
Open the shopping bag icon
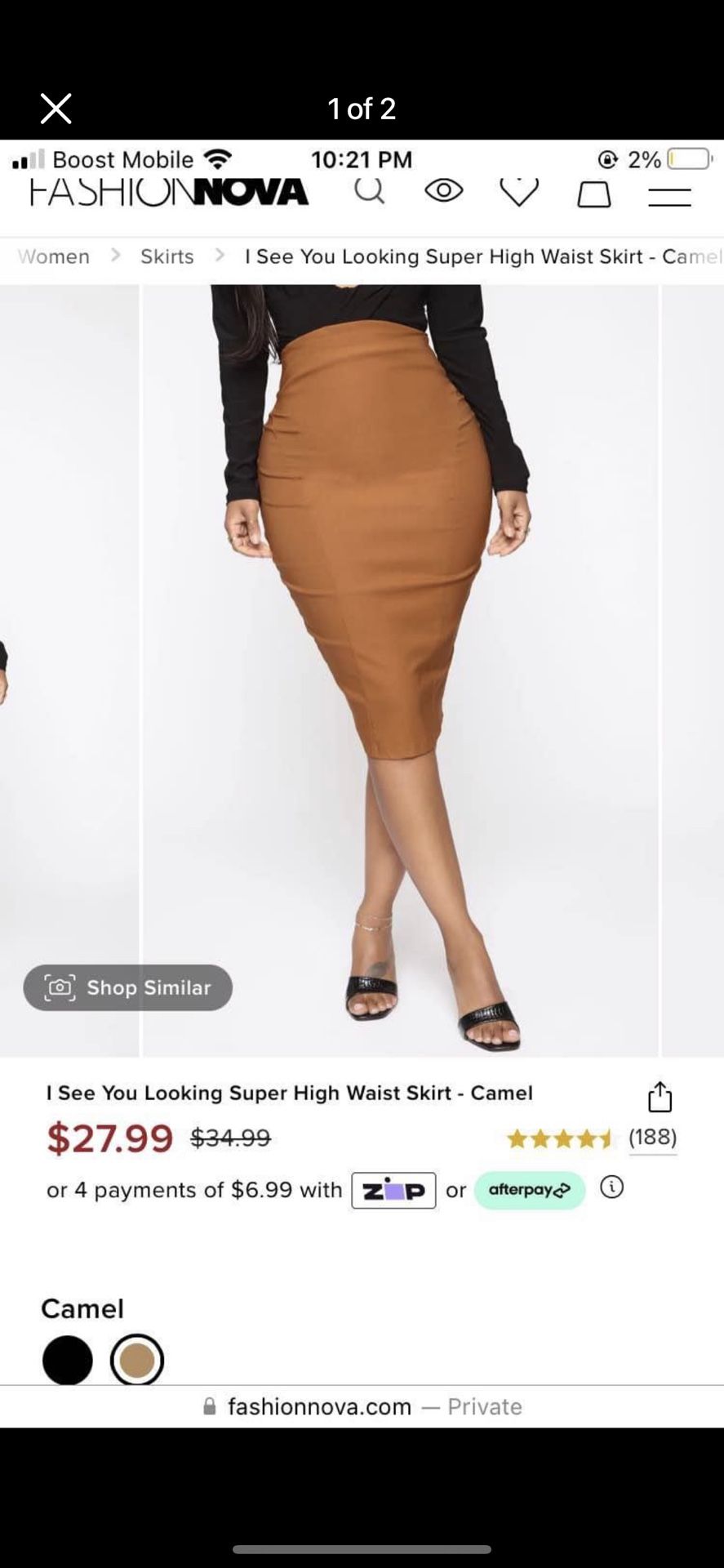click(x=593, y=191)
